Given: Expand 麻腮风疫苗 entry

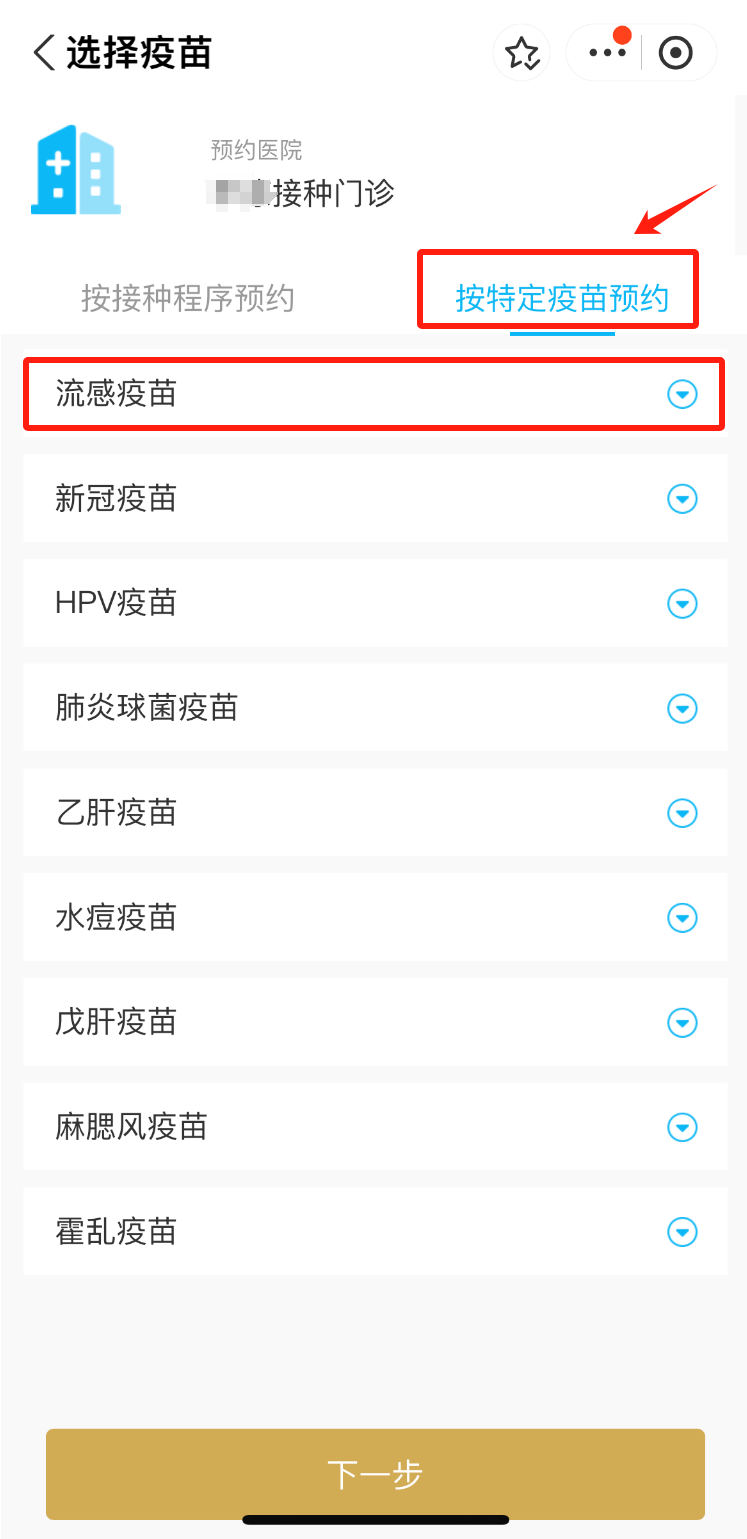Looking at the screenshot, I should tap(682, 1128).
